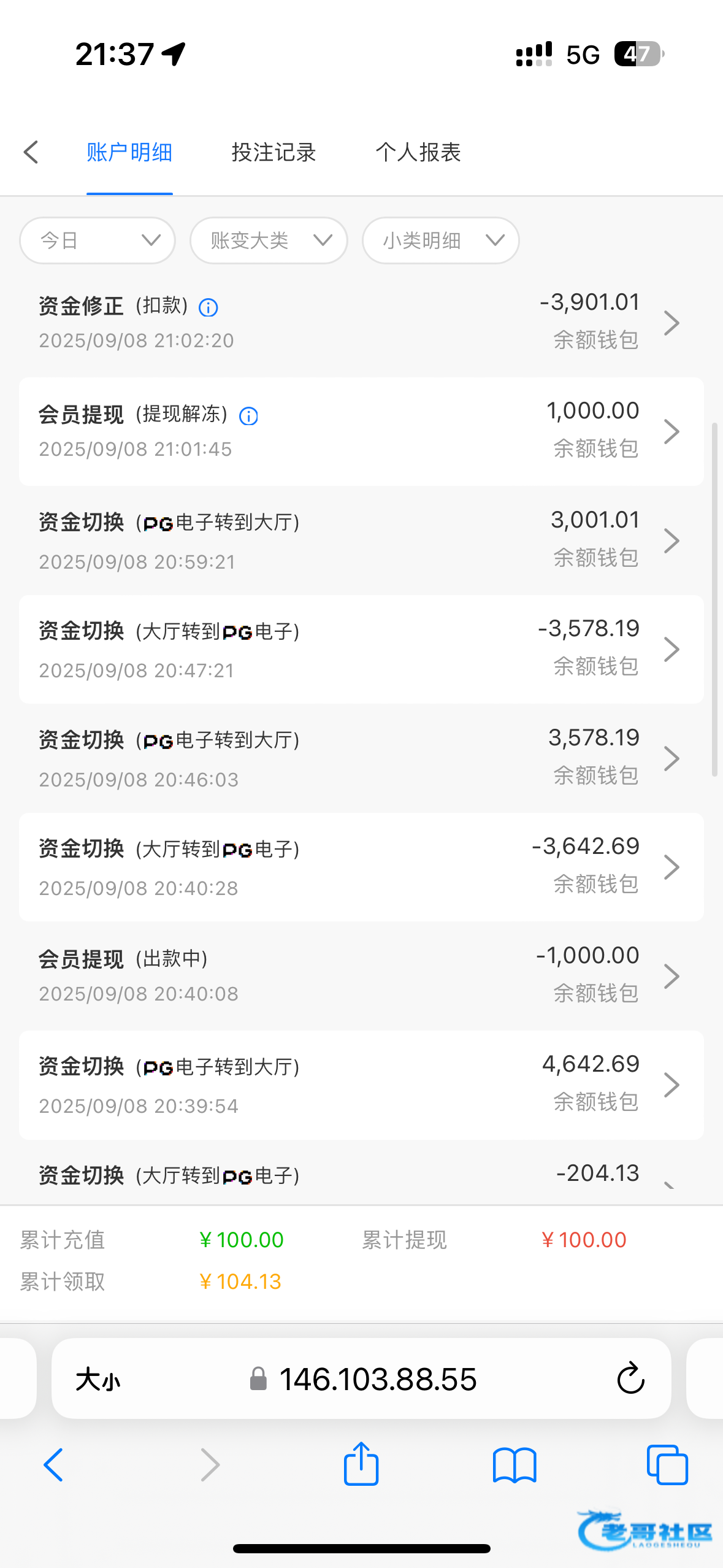723x1568 pixels.
Task: View the -3,642.69 资金切换 entry
Action: (x=361, y=867)
